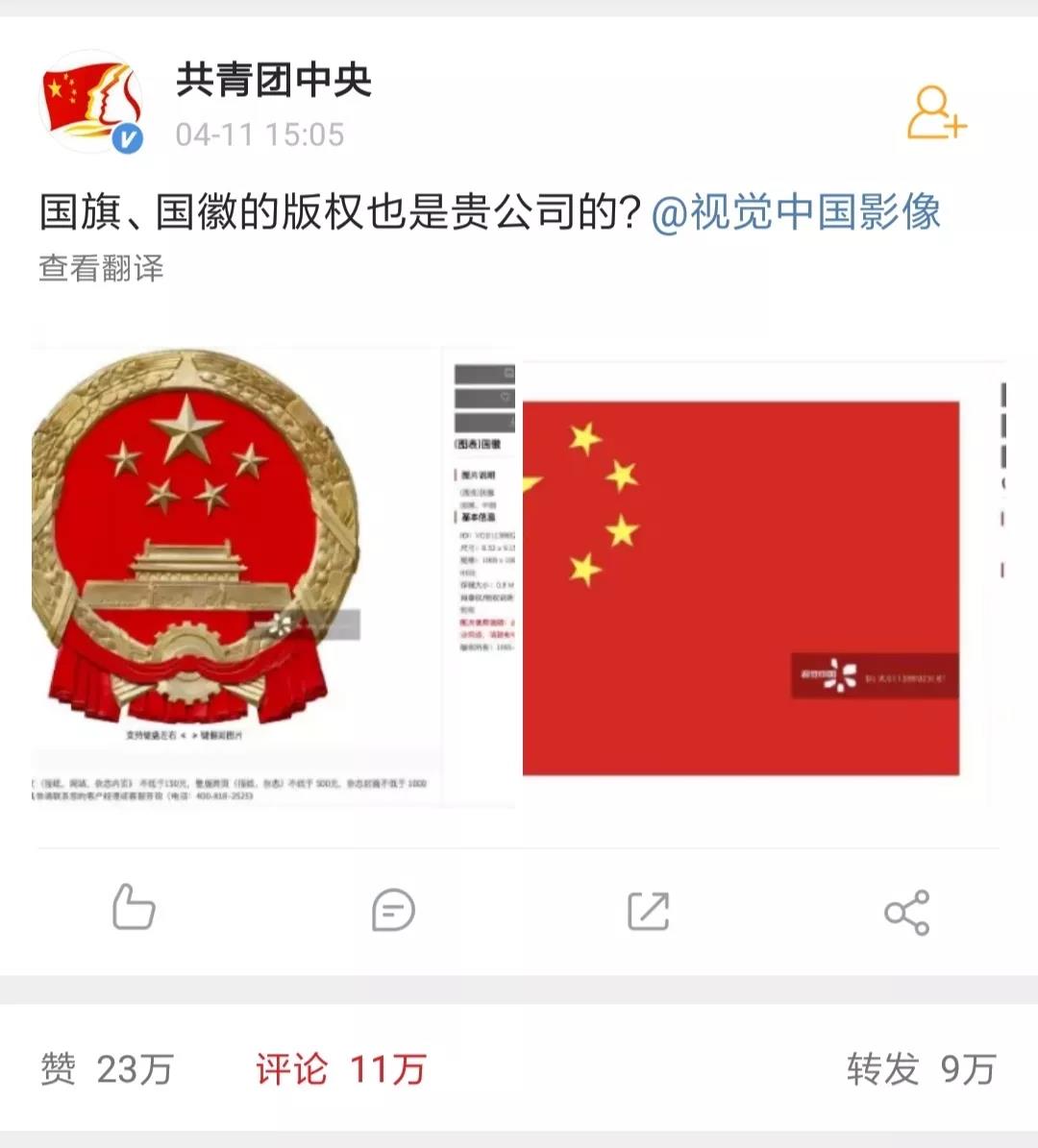
Task: Follow 共青团中央 with add-user icon
Action: point(935,113)
